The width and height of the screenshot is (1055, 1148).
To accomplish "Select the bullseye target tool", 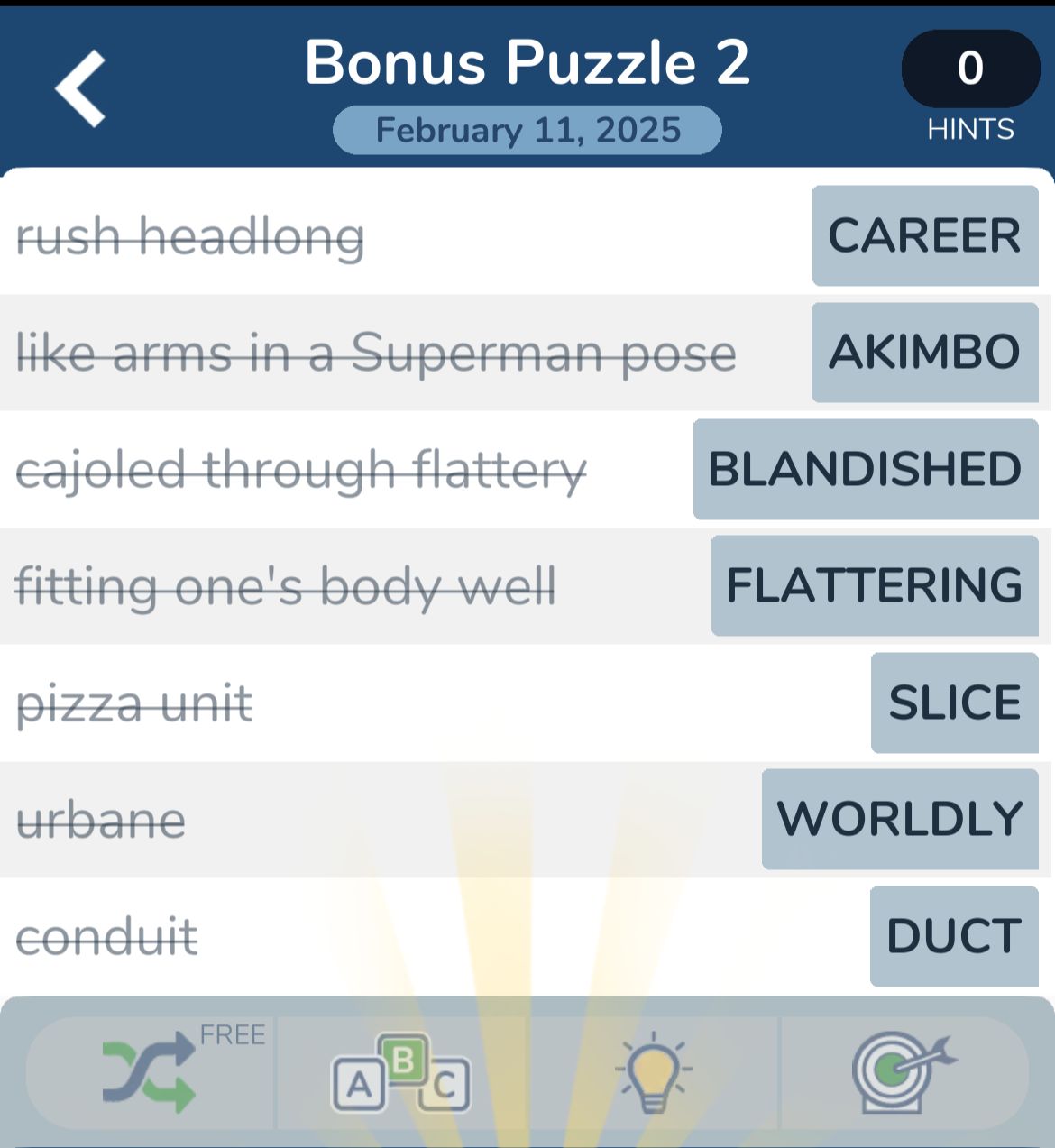I will pos(902,1072).
